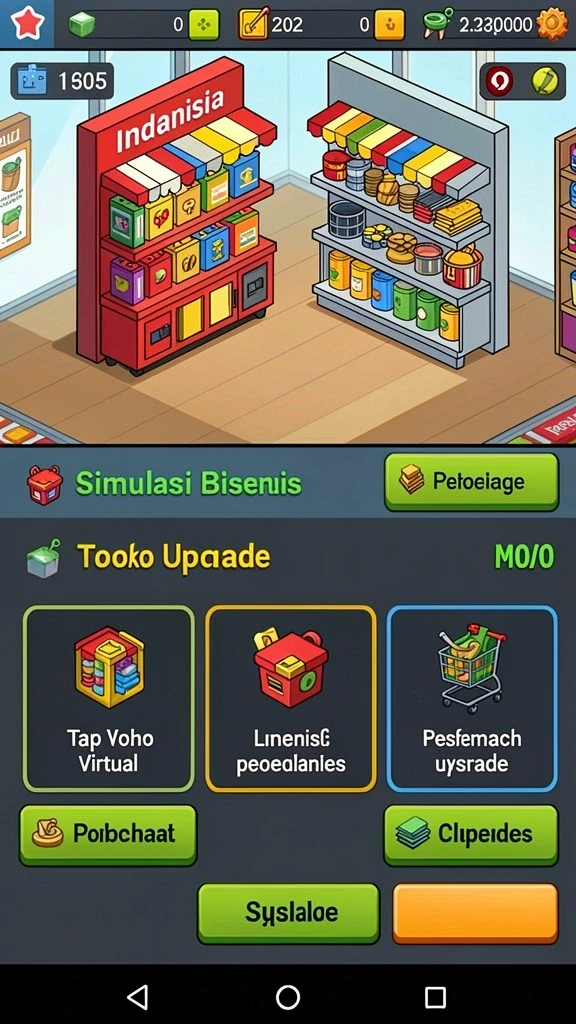Tap the red circular icon above the shelves
Screen dimensions: 576x1024
(499, 81)
